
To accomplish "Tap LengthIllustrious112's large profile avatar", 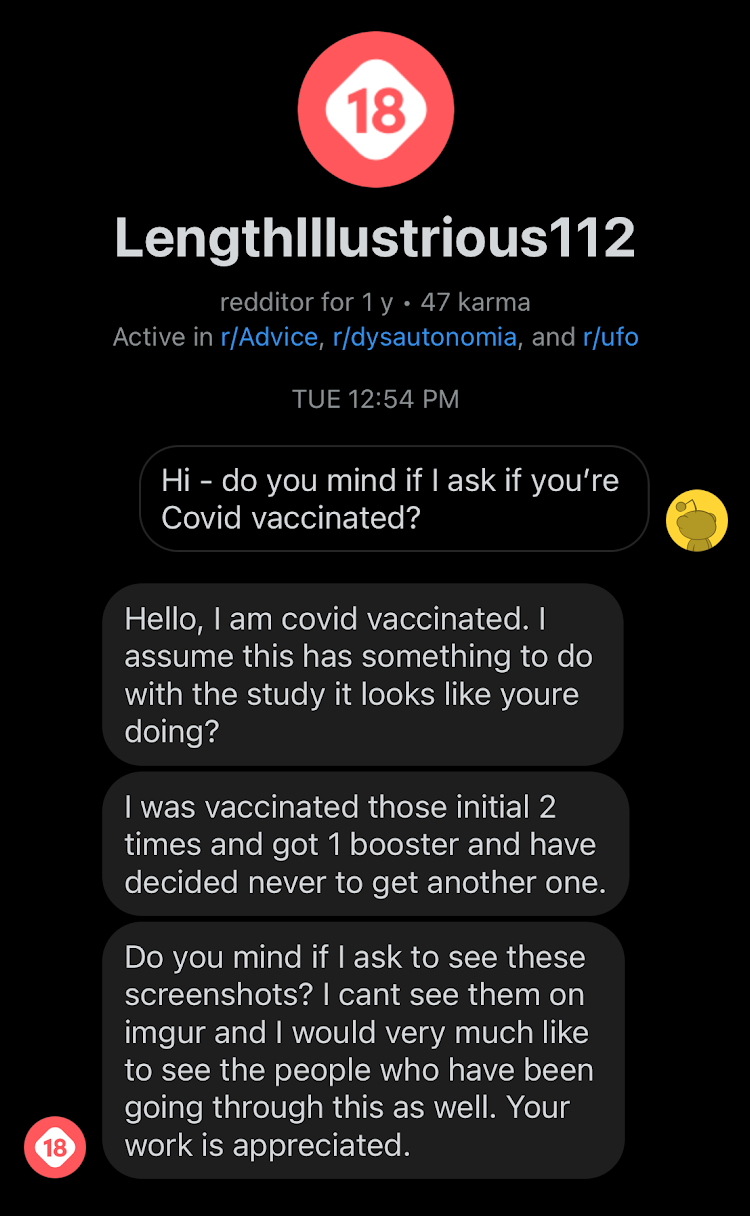I will coord(376,109).
